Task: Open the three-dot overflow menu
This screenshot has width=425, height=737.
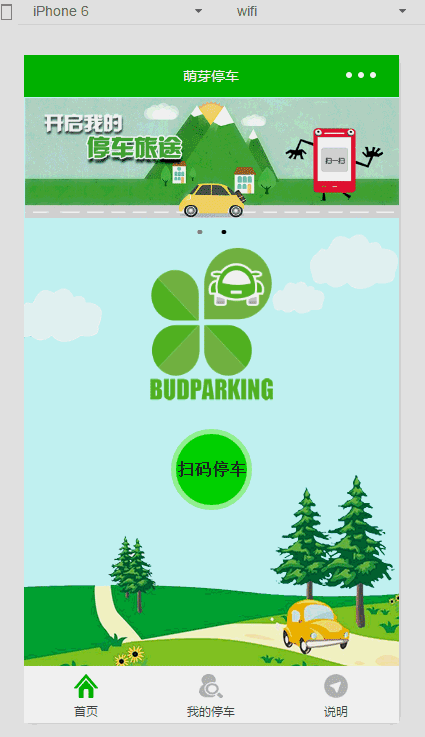Action: point(361,75)
